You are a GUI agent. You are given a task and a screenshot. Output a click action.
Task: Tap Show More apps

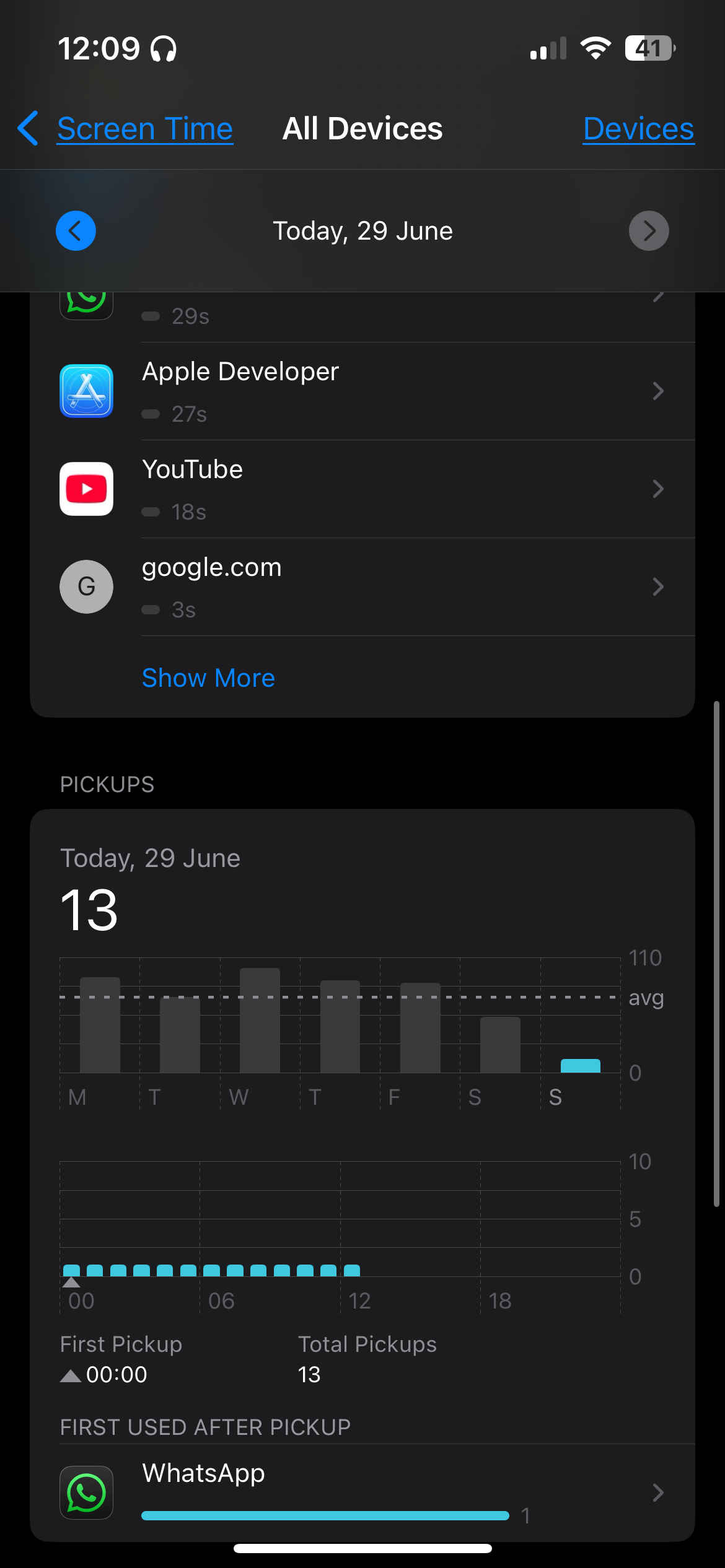coord(208,678)
